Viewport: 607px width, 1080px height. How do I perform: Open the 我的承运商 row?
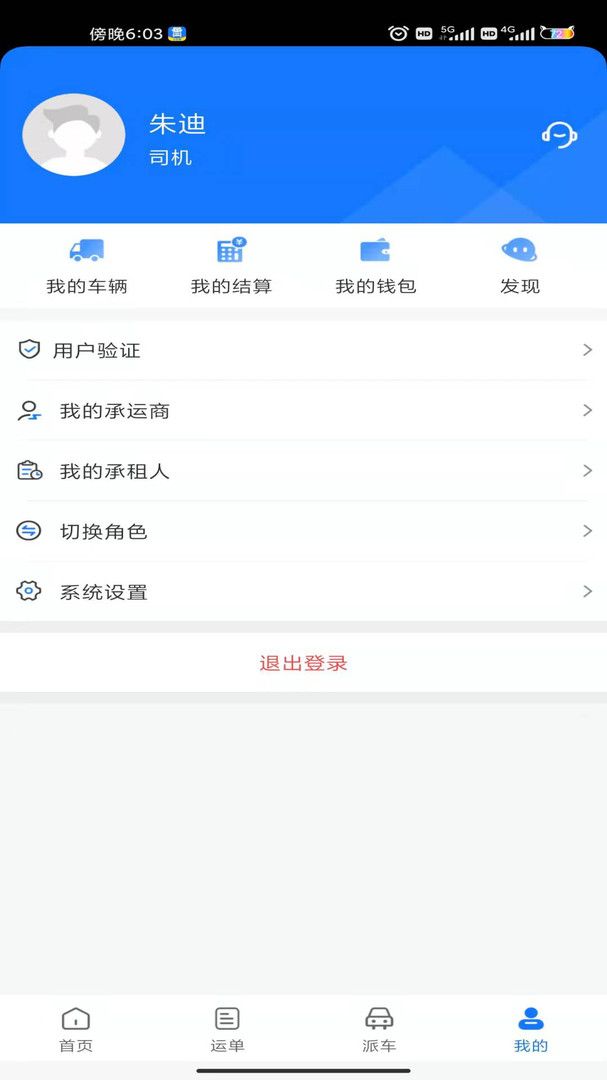(303, 411)
